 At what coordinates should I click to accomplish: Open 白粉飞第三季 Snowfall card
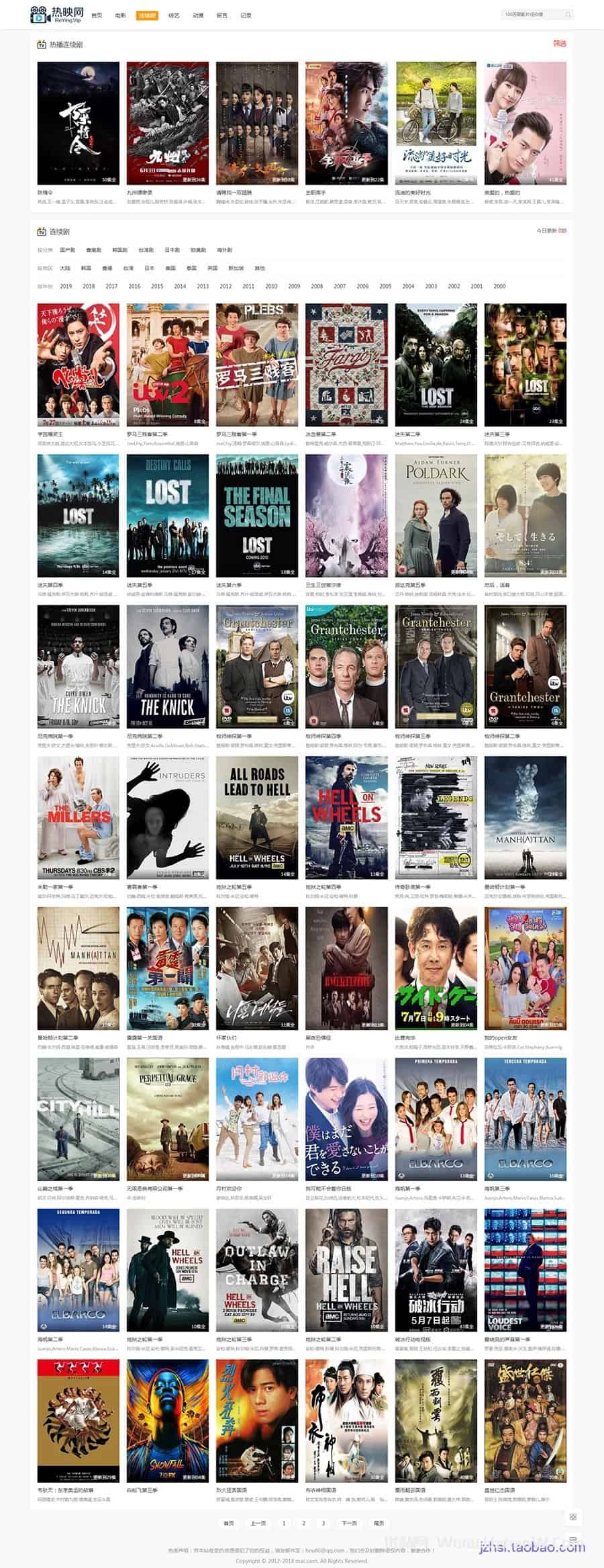tap(167, 1420)
